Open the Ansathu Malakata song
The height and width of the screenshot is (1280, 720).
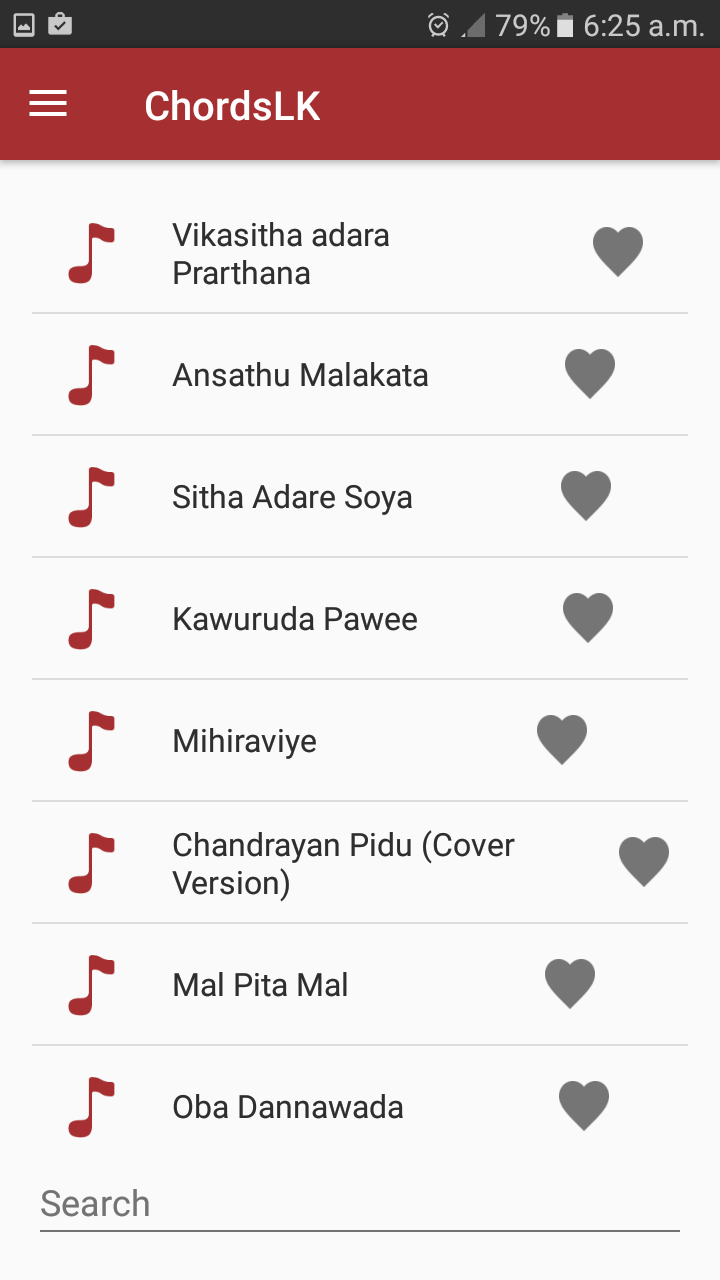click(x=300, y=375)
